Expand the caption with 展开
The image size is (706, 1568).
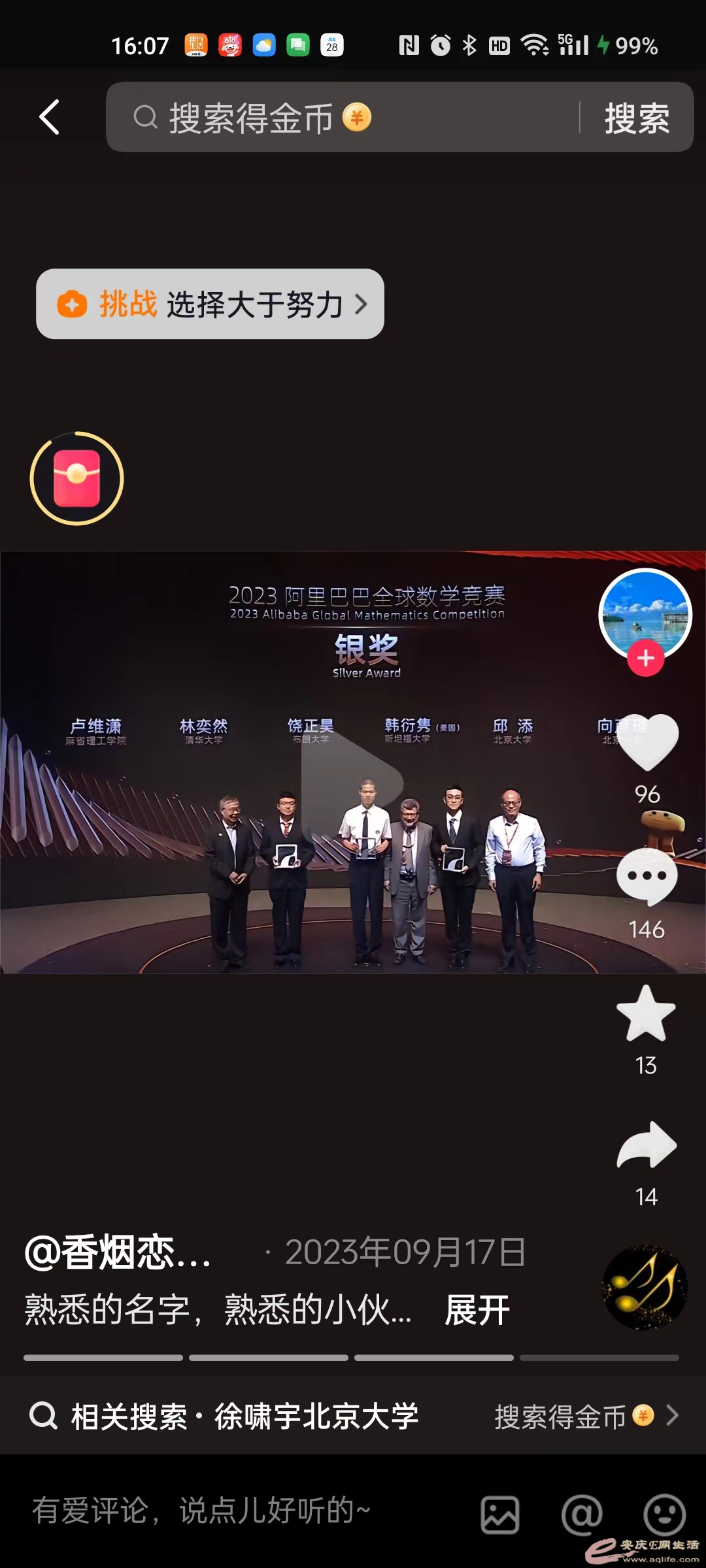coord(477,1310)
